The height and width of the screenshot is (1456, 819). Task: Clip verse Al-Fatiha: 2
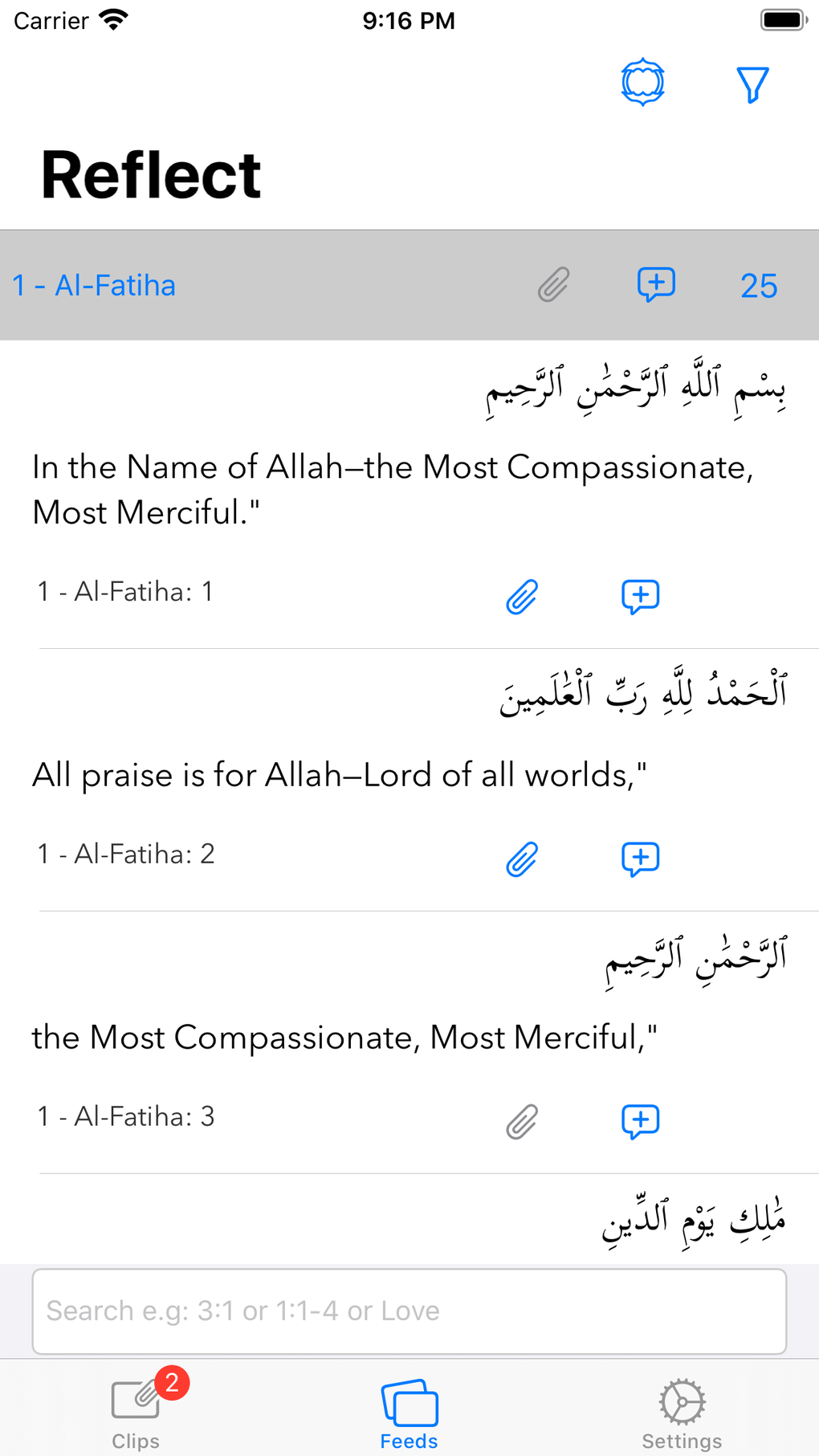click(522, 859)
